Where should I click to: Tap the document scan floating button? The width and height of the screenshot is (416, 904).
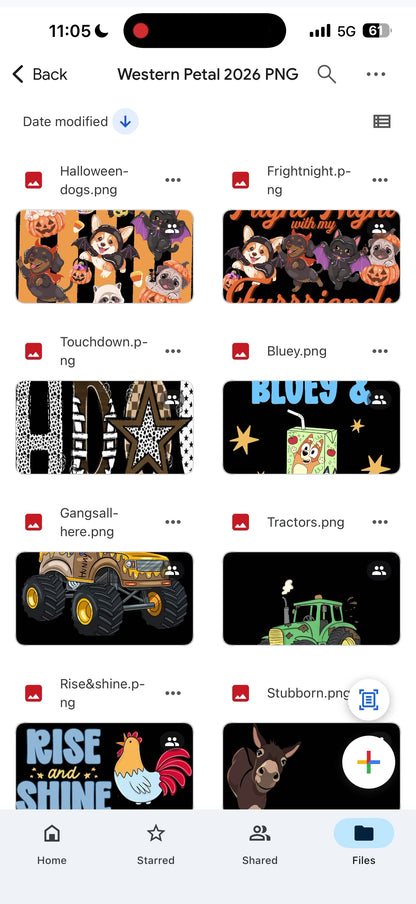pyautogui.click(x=369, y=700)
